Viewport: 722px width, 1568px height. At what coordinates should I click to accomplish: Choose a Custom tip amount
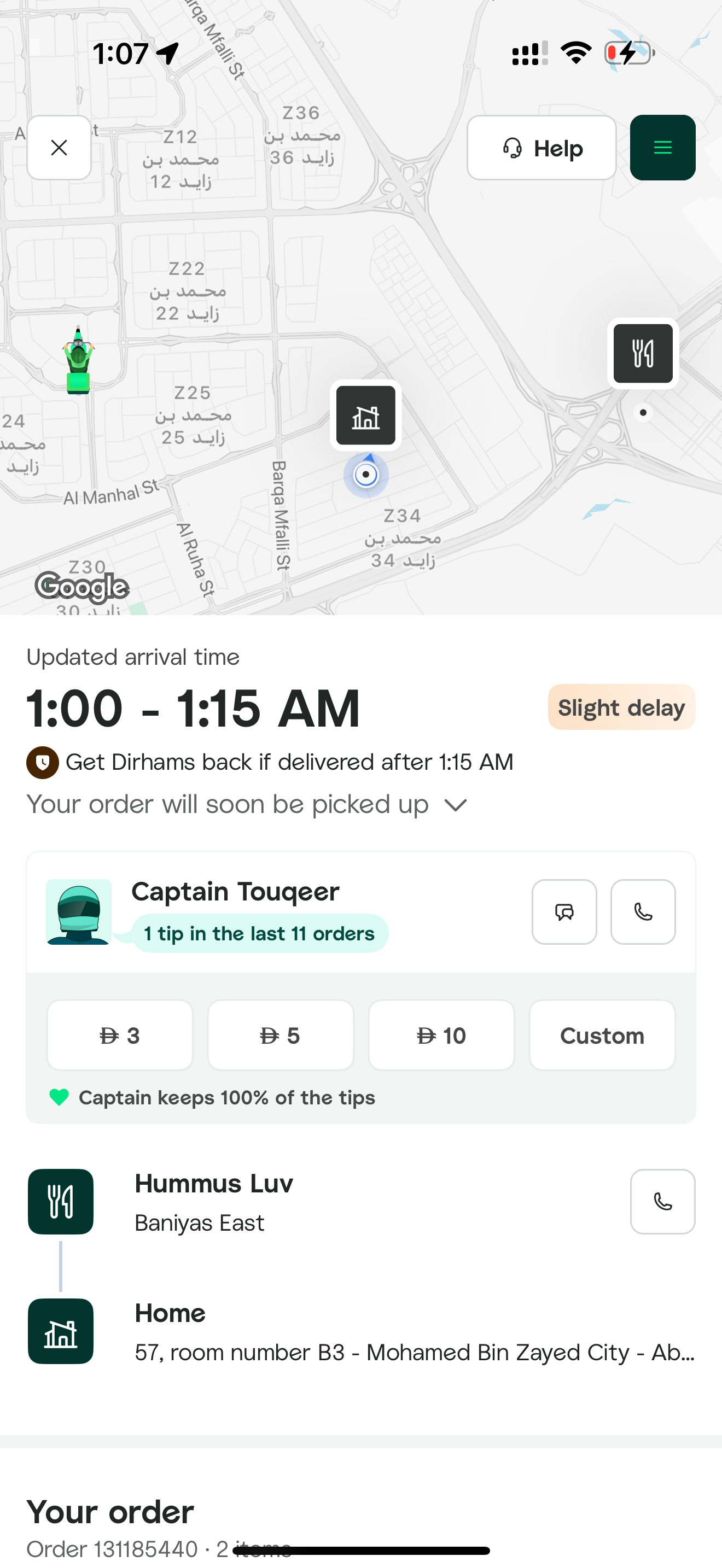click(x=602, y=1035)
